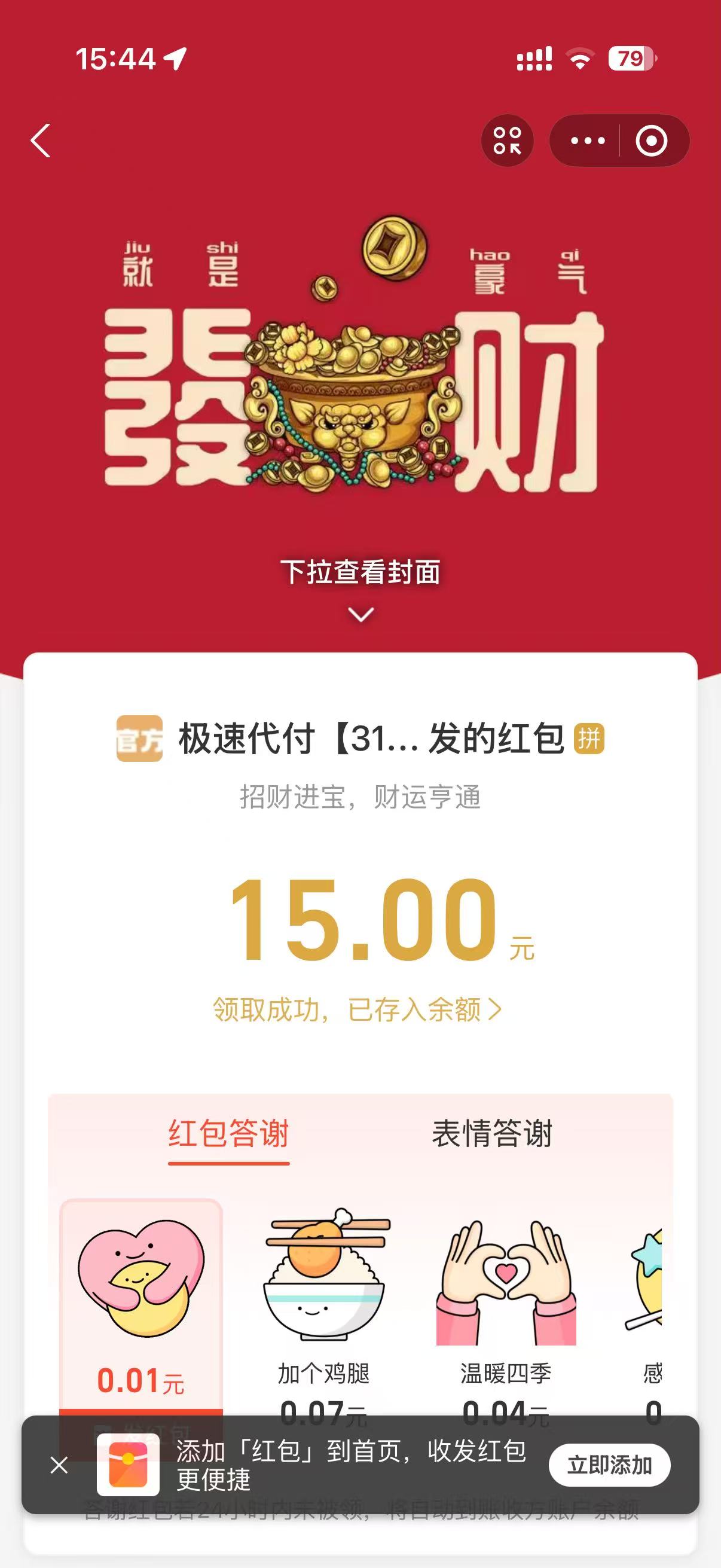The height and width of the screenshot is (1568, 721).
Task: Switch to the 表情答谢 tab
Action: click(x=491, y=1134)
